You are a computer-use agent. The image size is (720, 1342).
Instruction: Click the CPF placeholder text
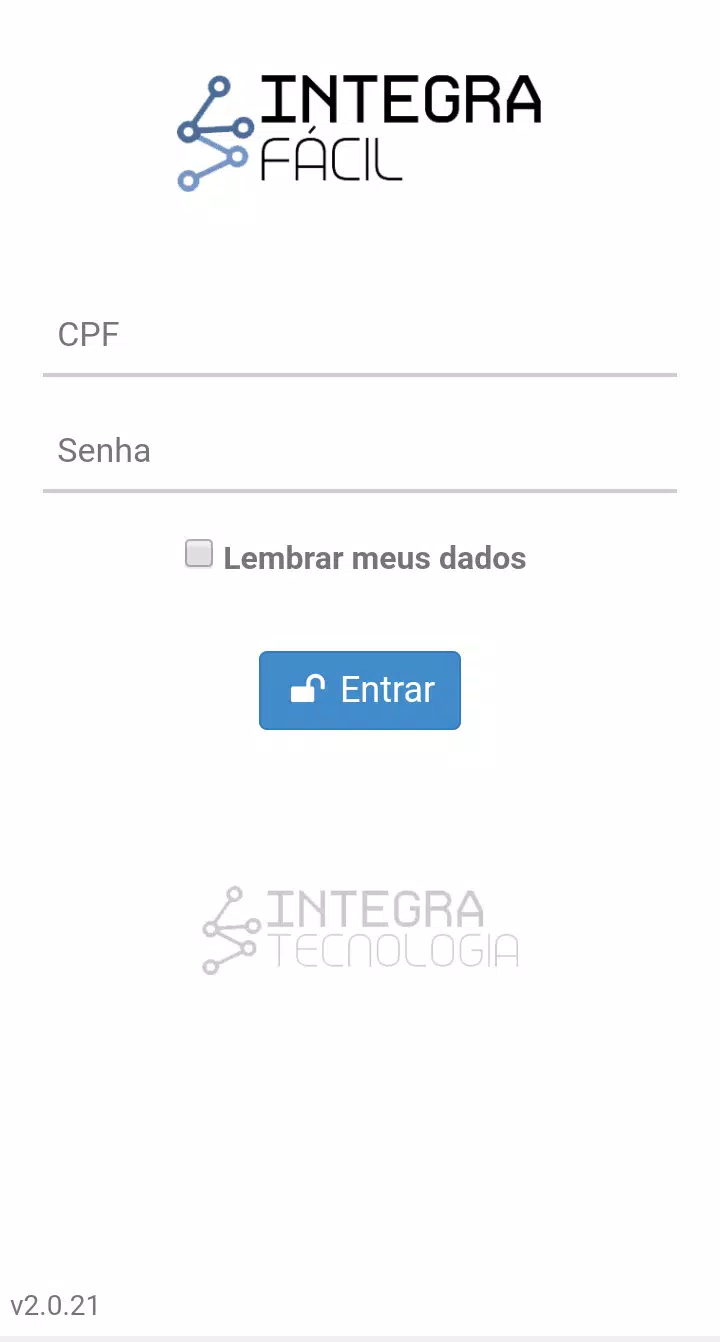(x=88, y=335)
